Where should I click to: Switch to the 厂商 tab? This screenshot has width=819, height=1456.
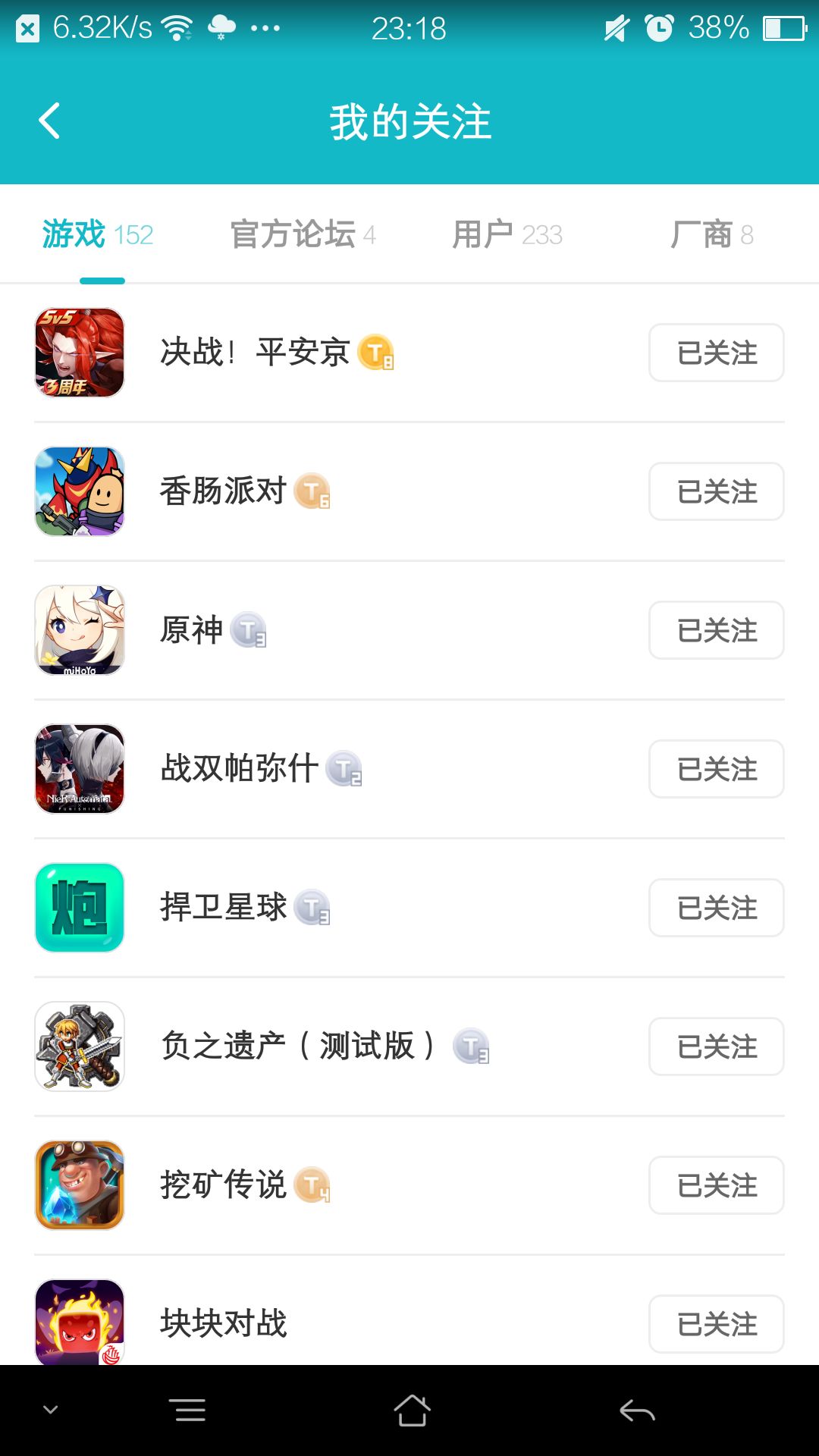pyautogui.click(x=711, y=234)
